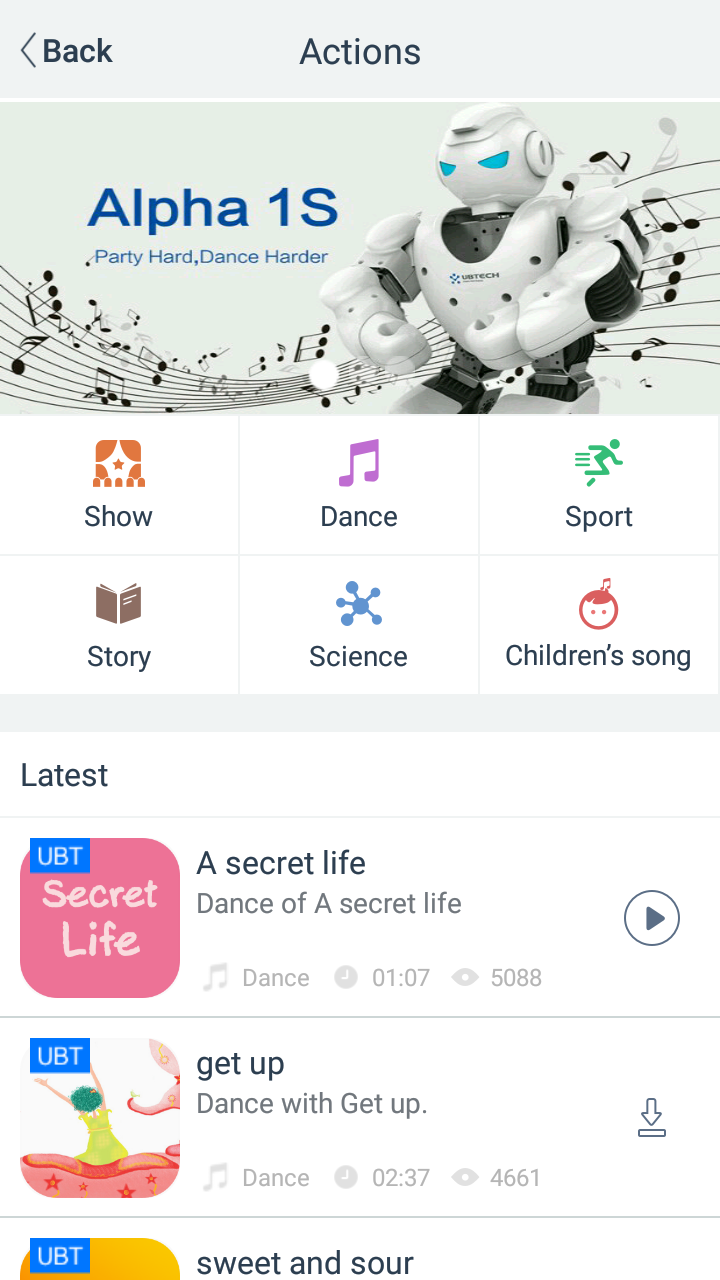Viewport: 720px width, 1280px height.
Task: Open the Show category
Action: pyautogui.click(x=119, y=485)
